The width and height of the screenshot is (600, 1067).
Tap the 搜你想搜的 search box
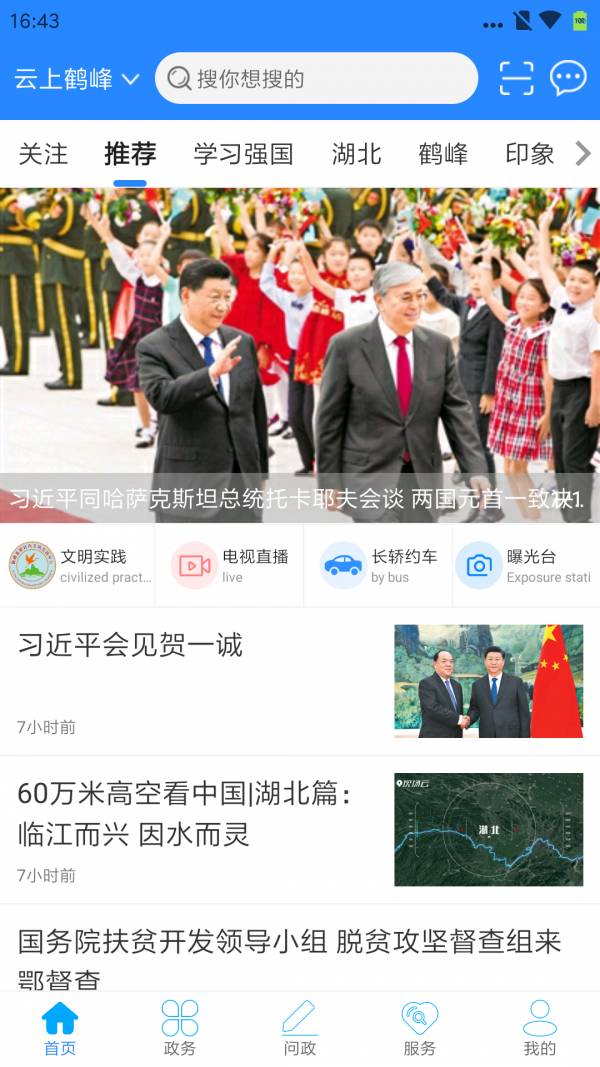point(316,78)
